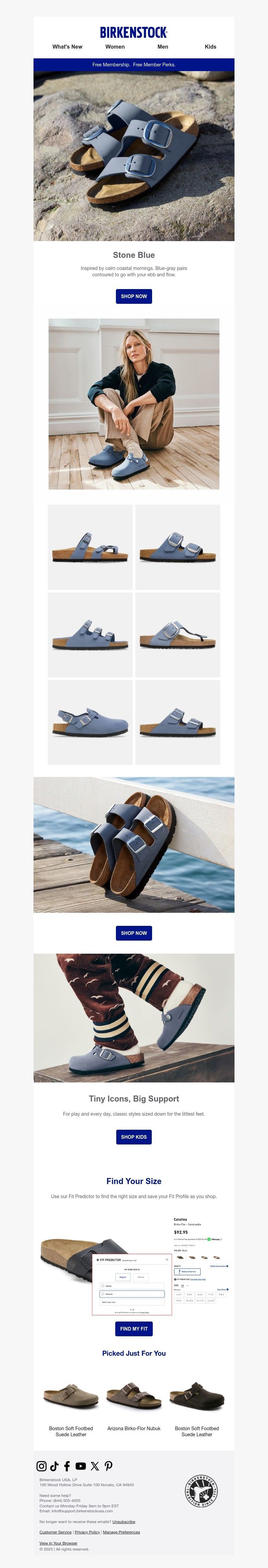This screenshot has height=1568, width=268.
Task: Tap the X social icon
Action: [95, 1466]
